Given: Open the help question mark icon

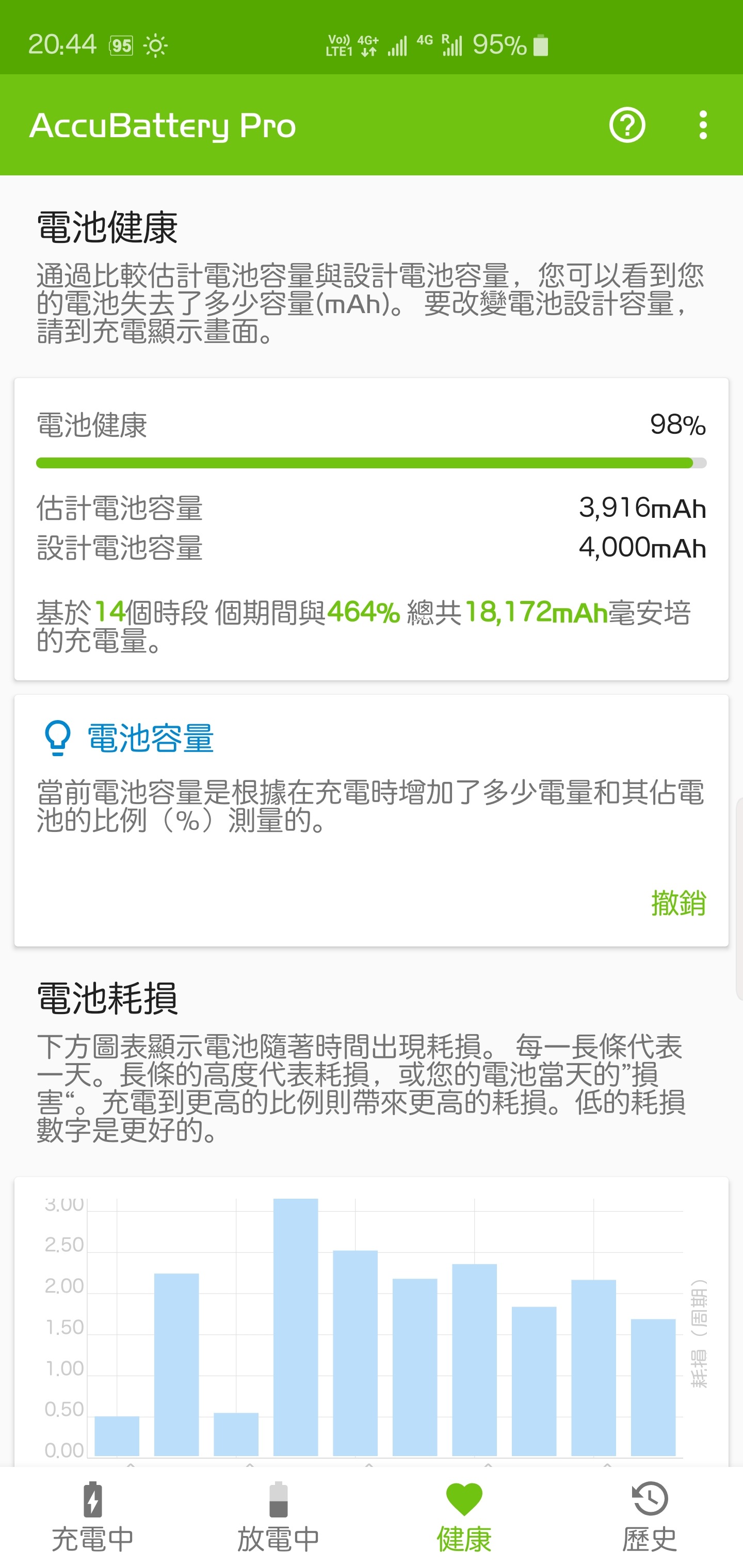Looking at the screenshot, I should click(x=627, y=125).
